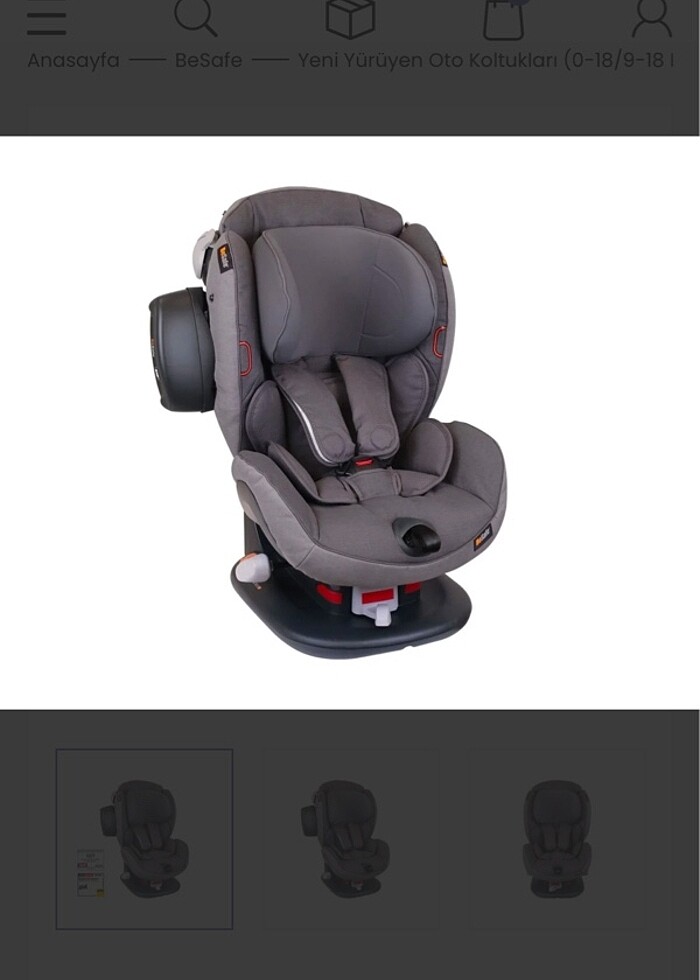The height and width of the screenshot is (980, 700).
Task: Open the shopping bag cart
Action: 503,17
